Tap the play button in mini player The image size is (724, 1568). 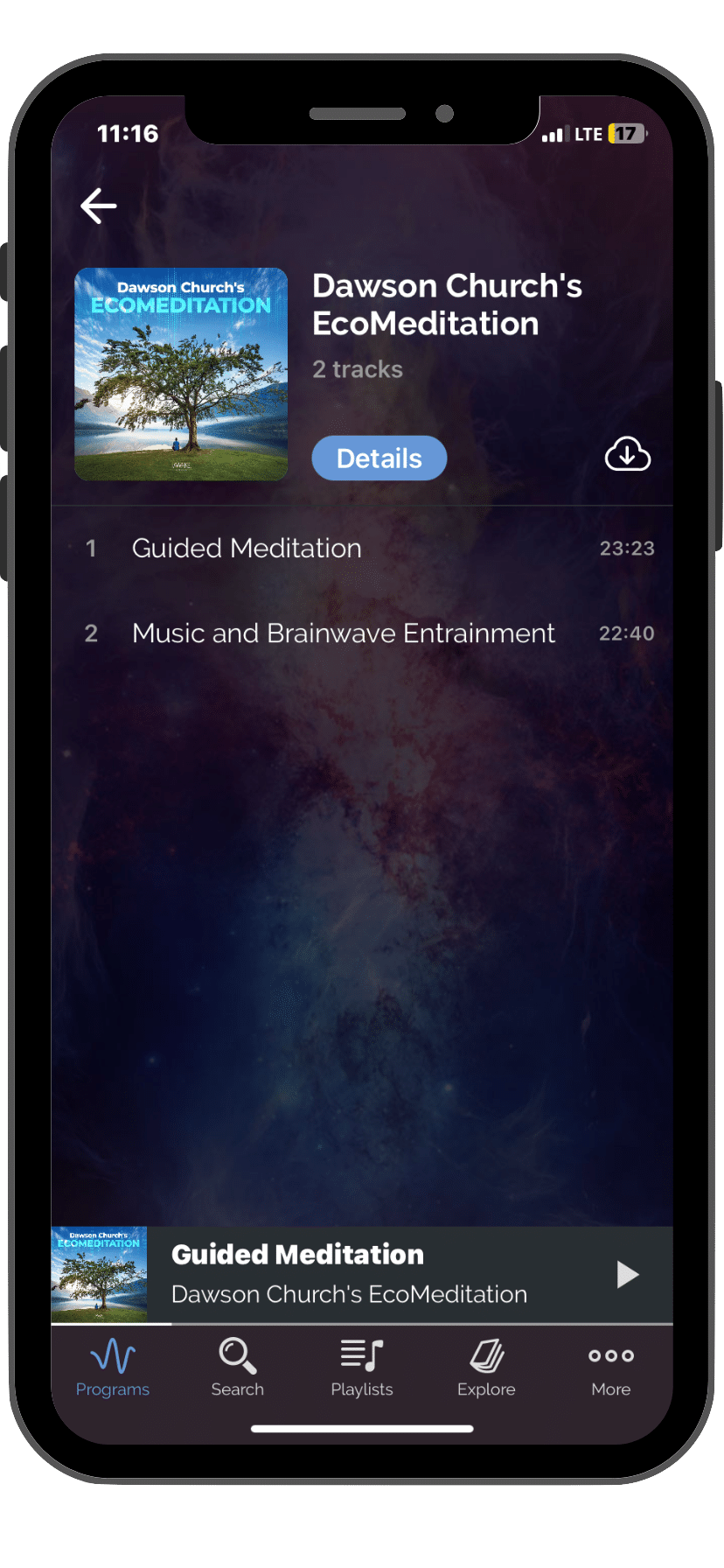[x=627, y=1274]
